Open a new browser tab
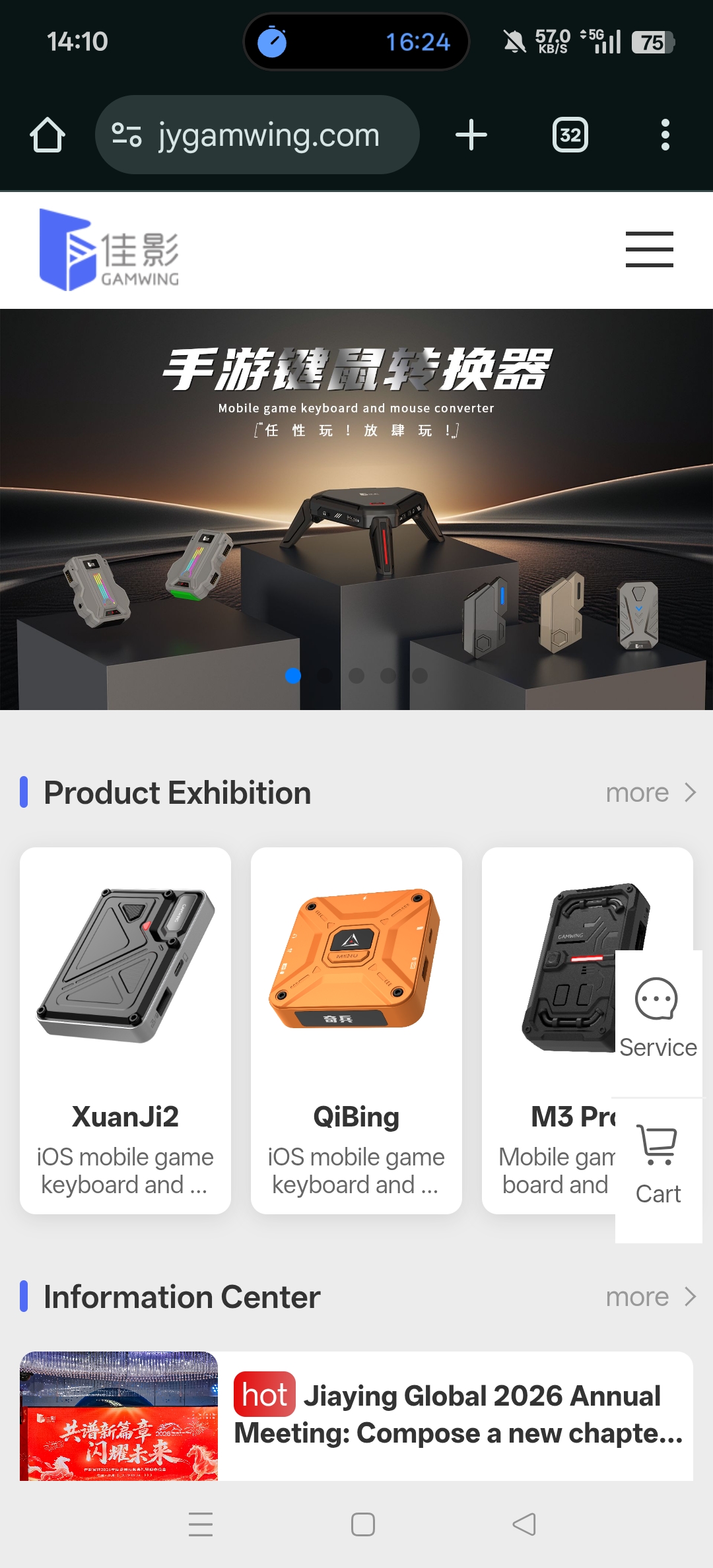The height and width of the screenshot is (1568, 713). [471, 135]
